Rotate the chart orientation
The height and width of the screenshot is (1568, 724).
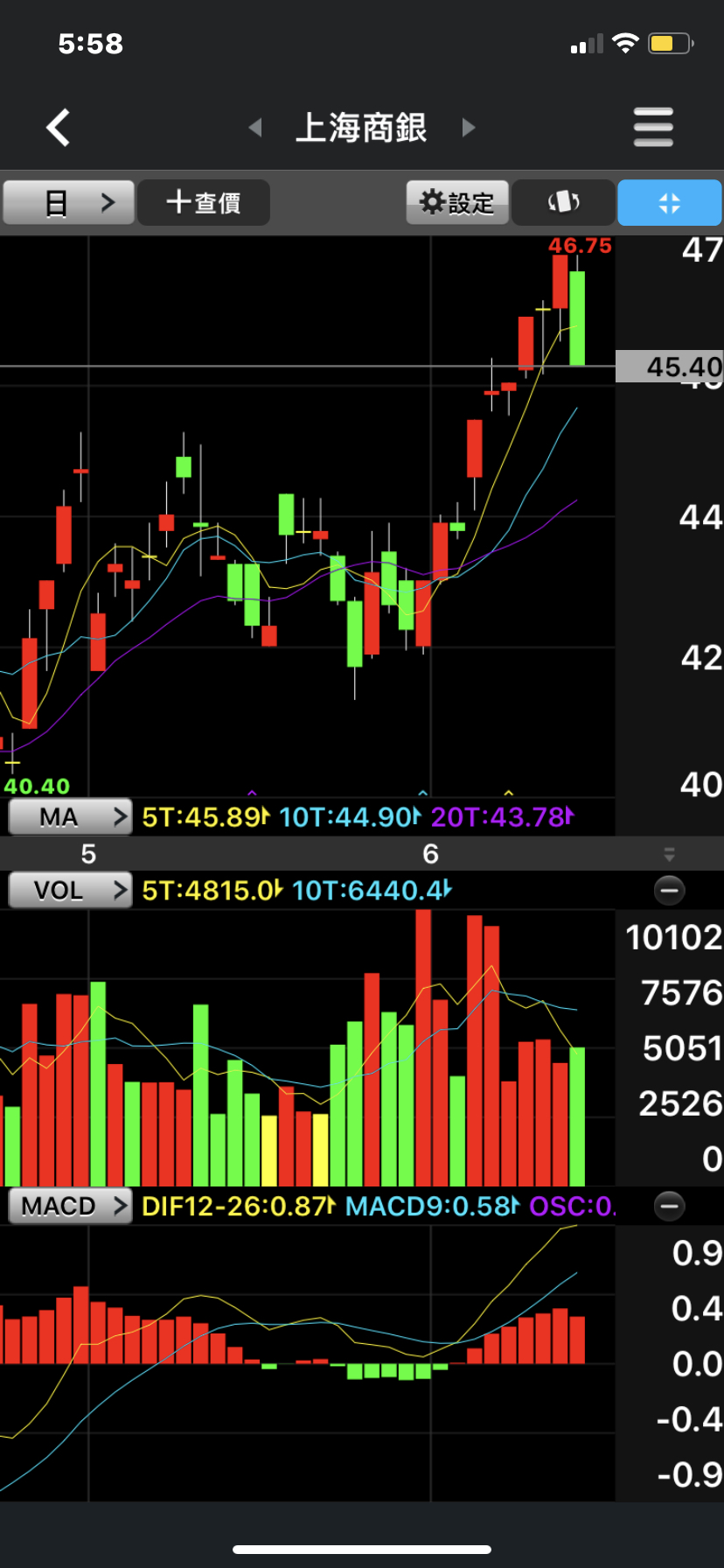coord(563,203)
